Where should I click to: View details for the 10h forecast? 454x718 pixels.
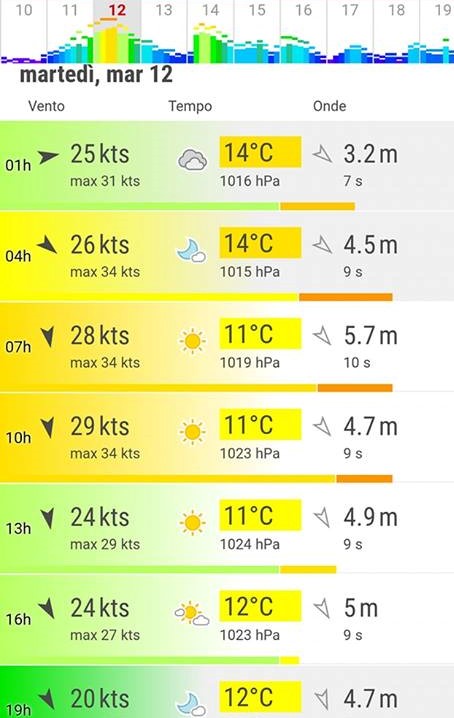[227, 438]
